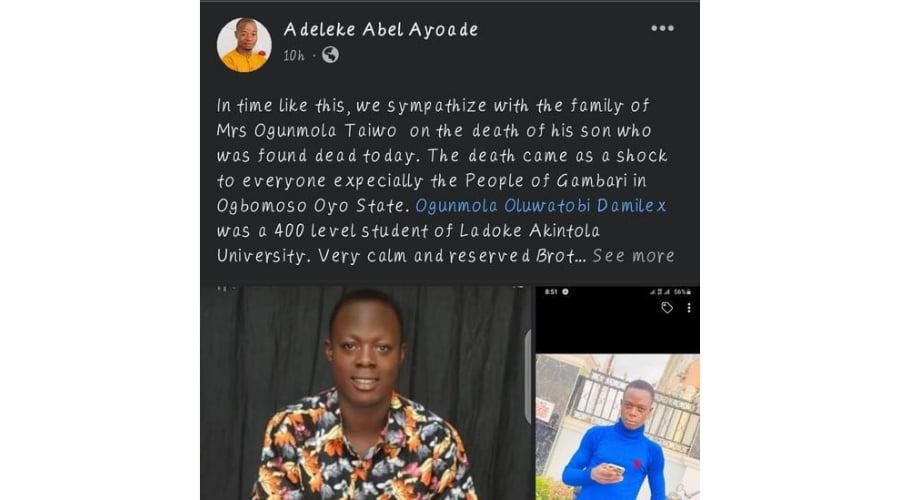Open Adeleke Abel Ayoade's profile picture
This screenshot has height=500, width=900.
[x=244, y=45]
